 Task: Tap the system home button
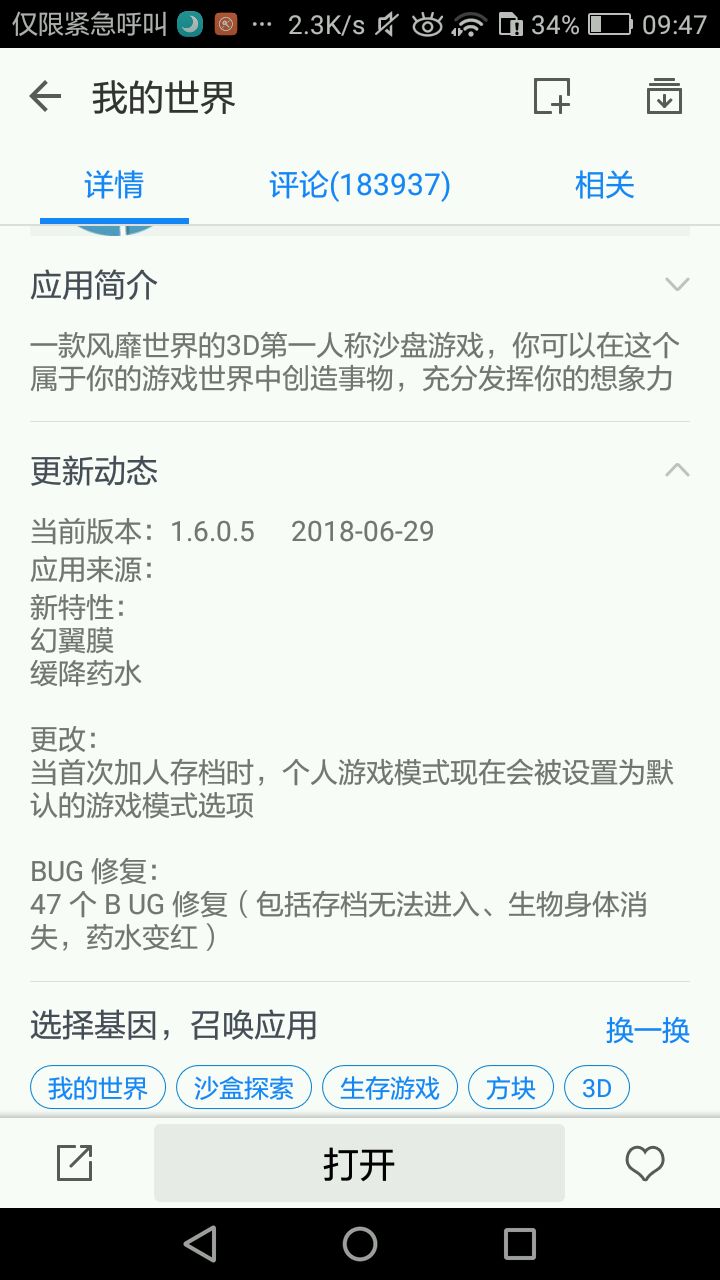click(x=360, y=1244)
